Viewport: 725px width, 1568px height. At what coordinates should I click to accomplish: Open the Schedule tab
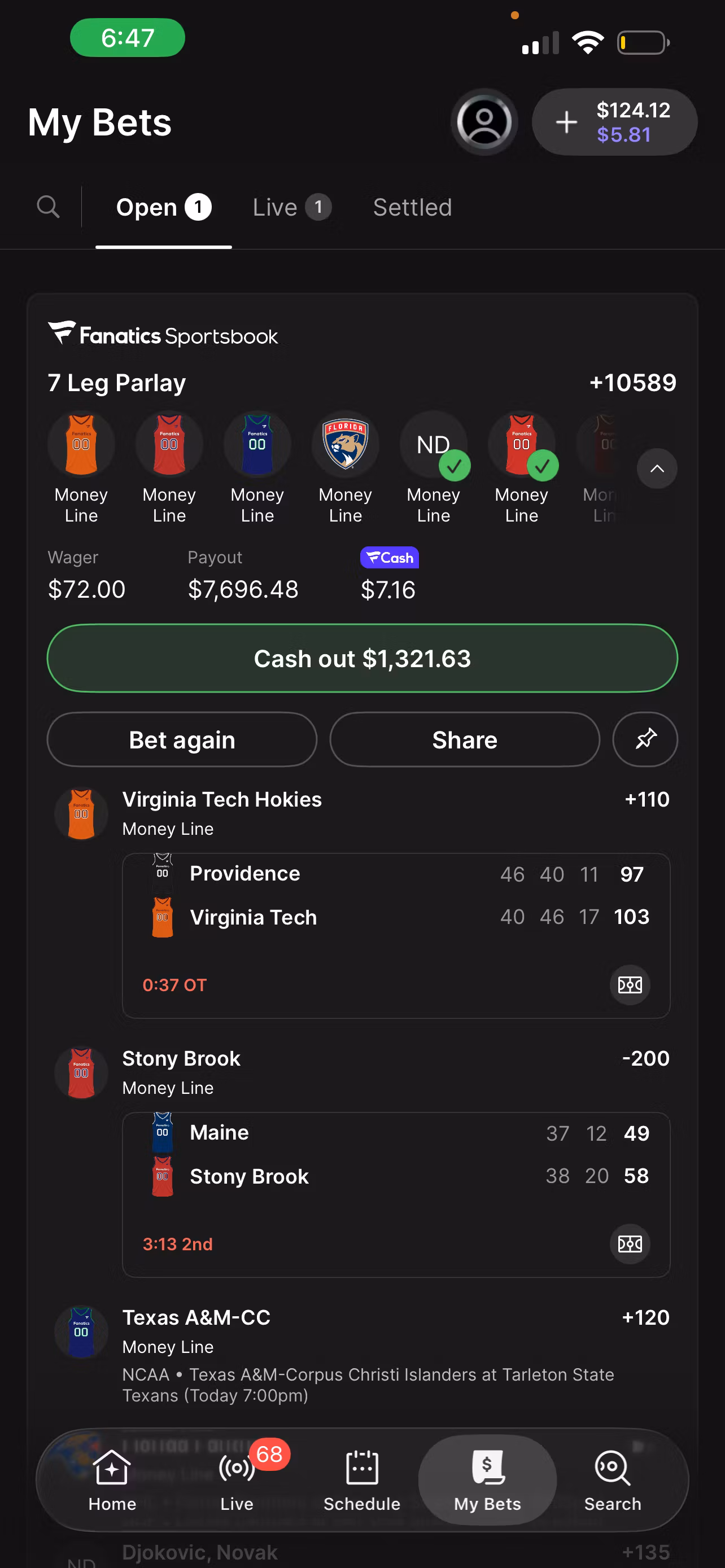tap(361, 1481)
